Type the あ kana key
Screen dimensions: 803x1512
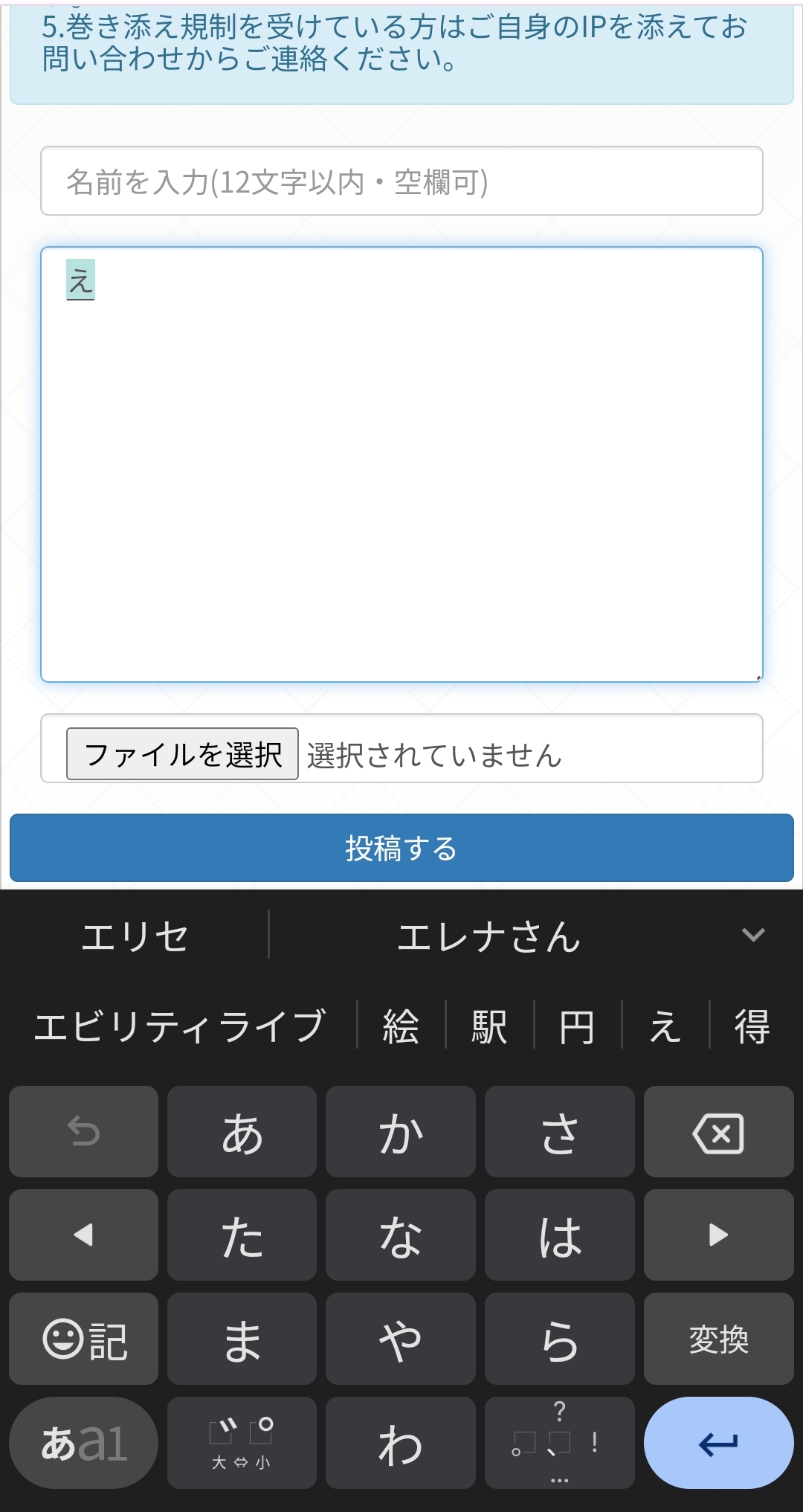tap(242, 1132)
